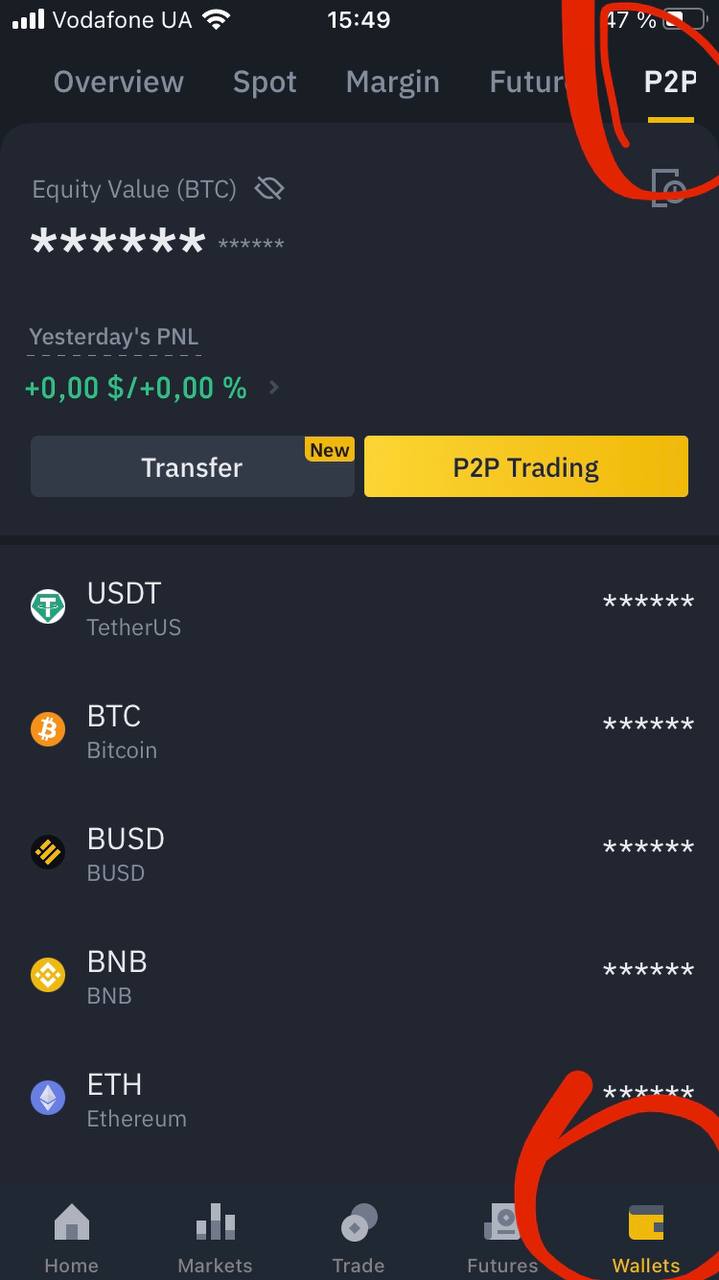Open the Markets tab
719x1280 pixels.
pyautogui.click(x=215, y=1238)
